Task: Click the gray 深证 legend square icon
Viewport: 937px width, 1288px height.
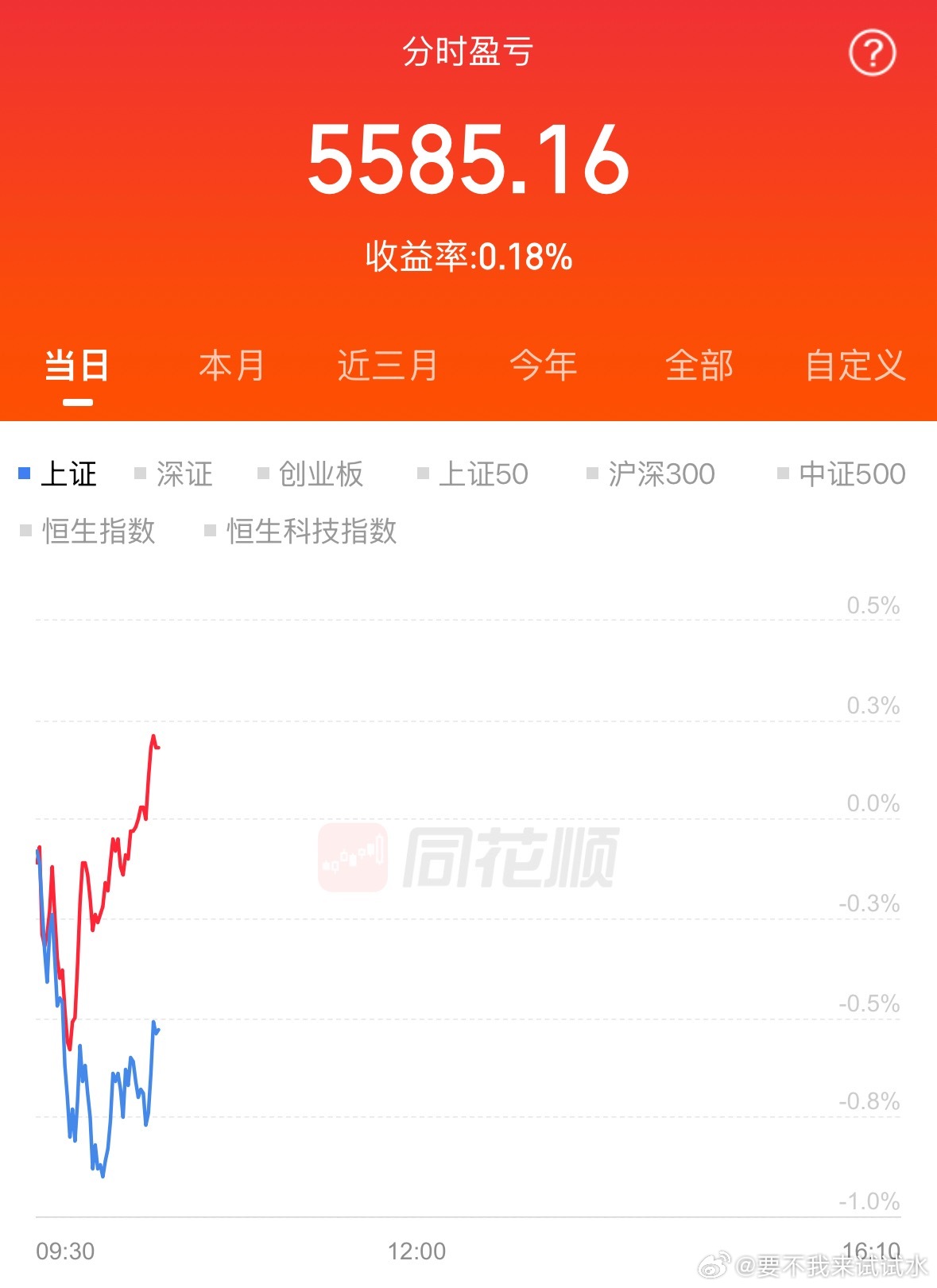Action: [x=139, y=473]
